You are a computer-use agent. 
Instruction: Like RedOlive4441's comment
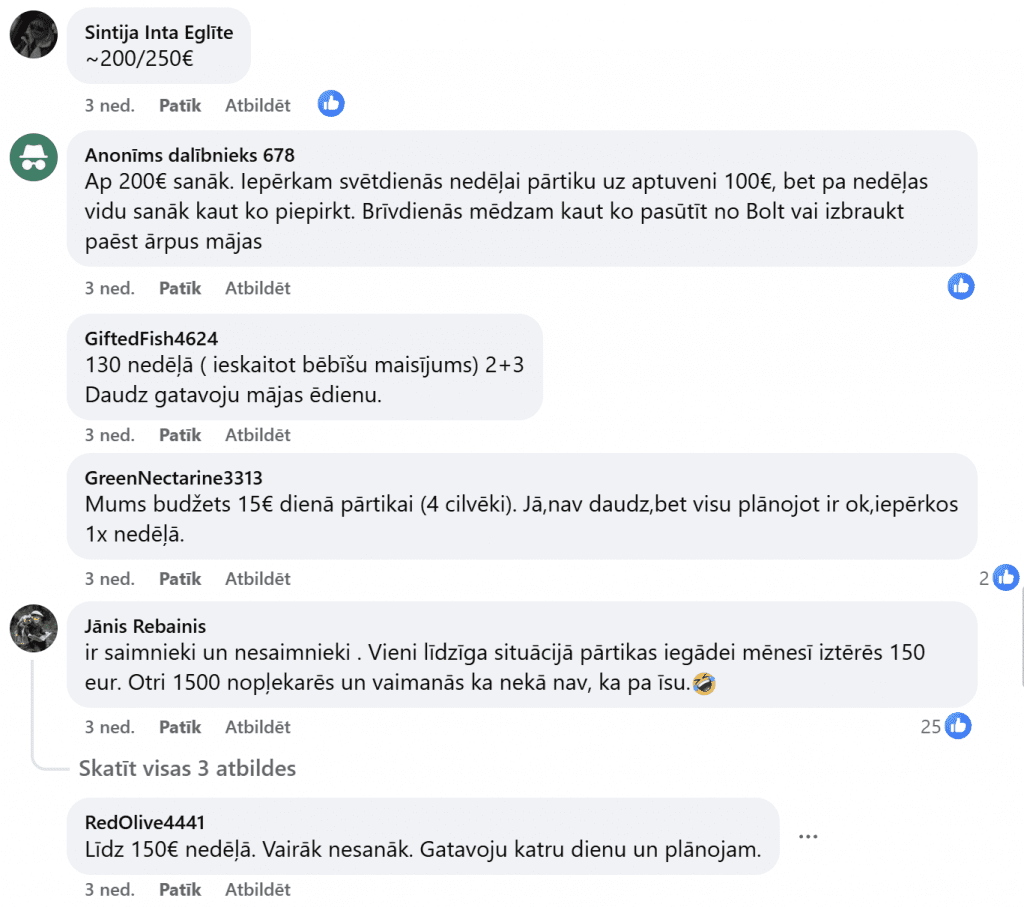pos(180,888)
